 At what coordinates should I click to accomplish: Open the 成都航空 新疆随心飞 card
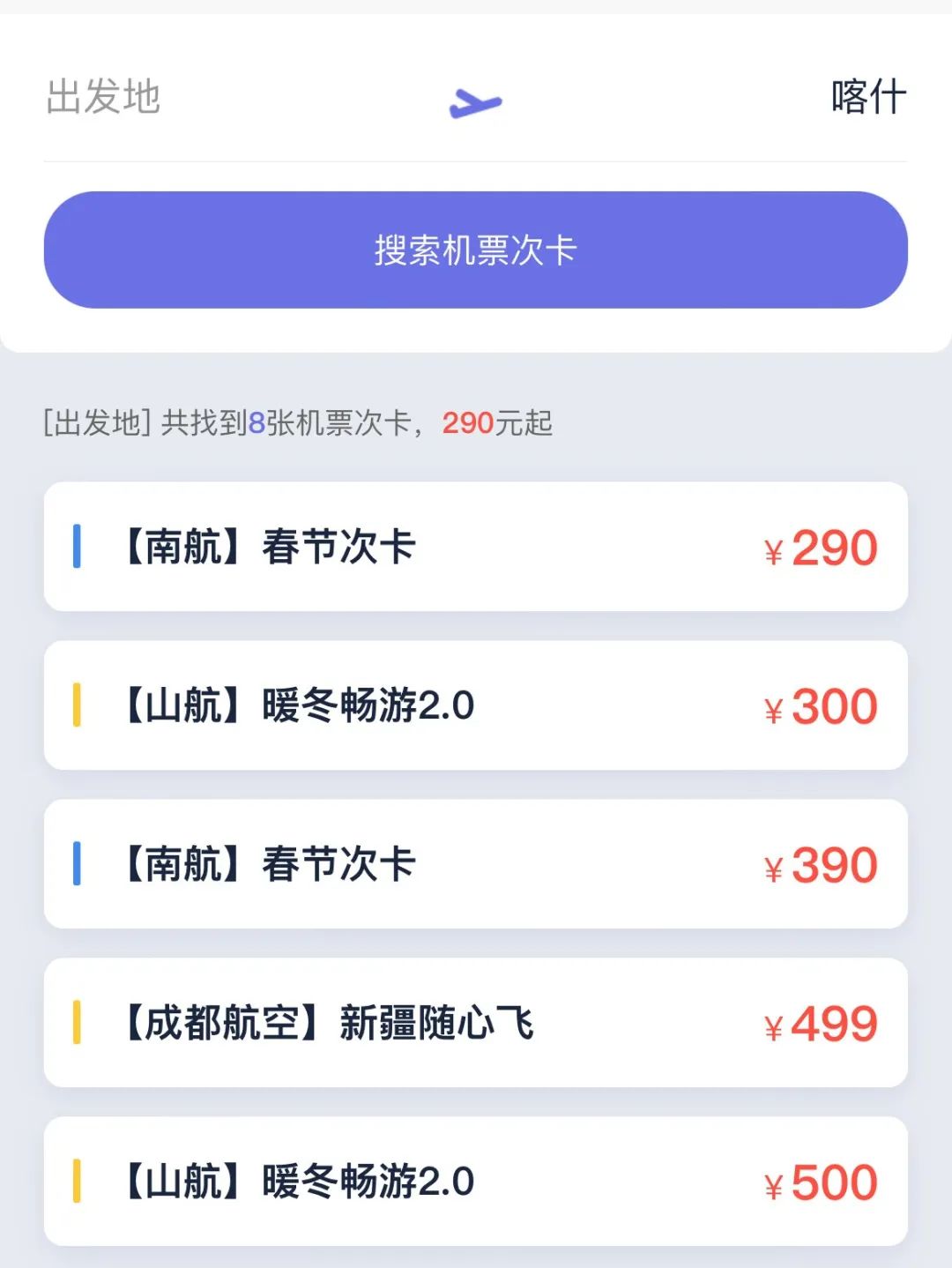tap(476, 1023)
